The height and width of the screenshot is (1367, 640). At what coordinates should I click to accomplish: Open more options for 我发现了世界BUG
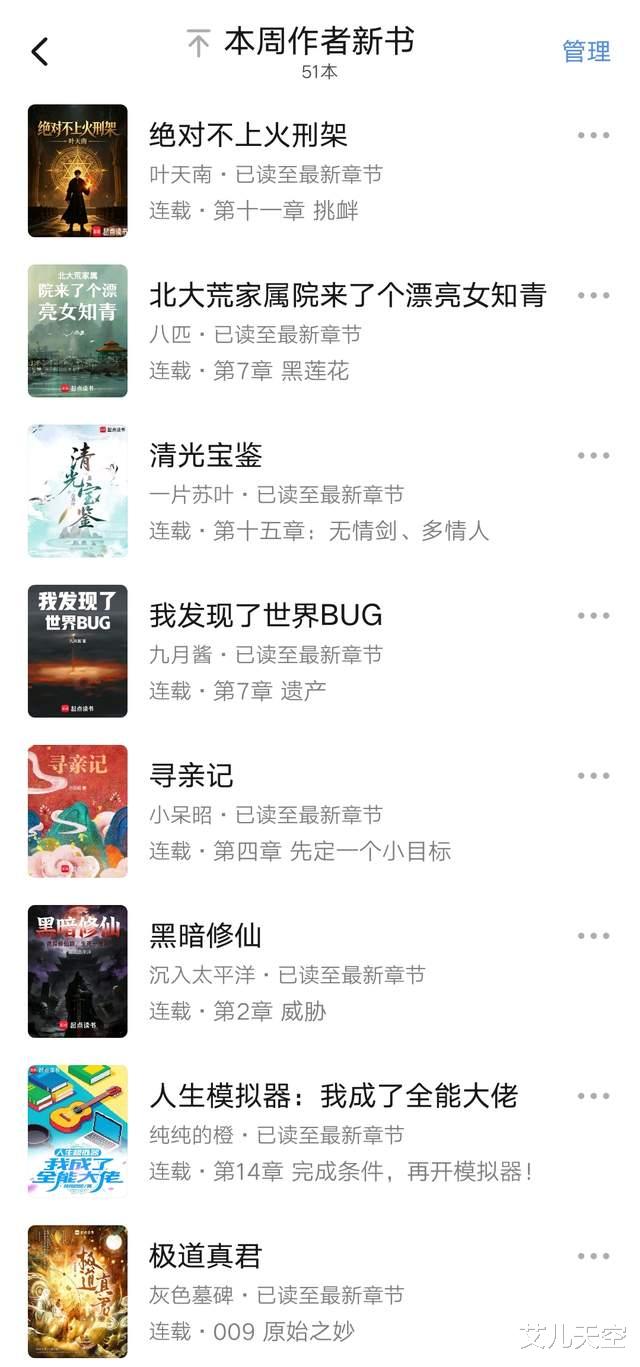point(593,615)
